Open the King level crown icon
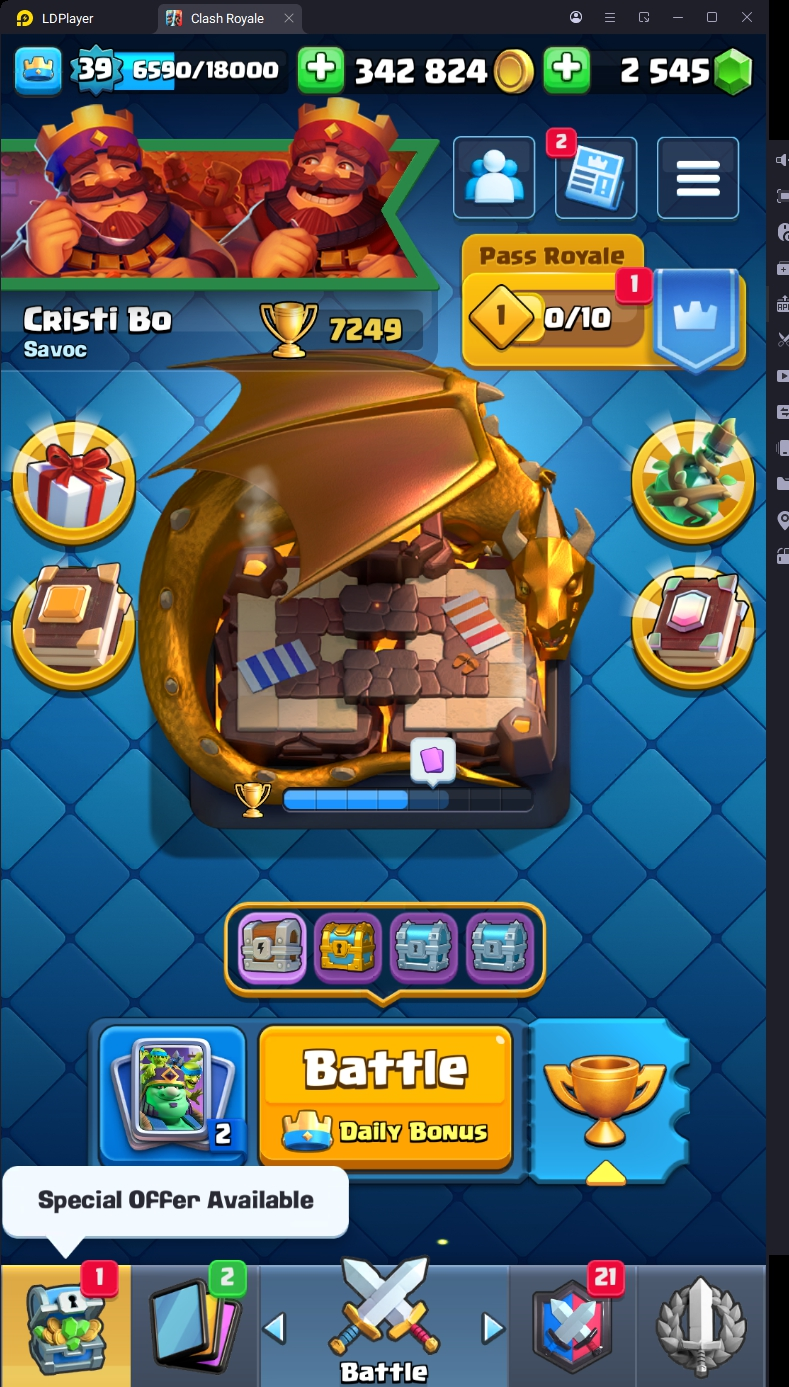Image resolution: width=789 pixels, height=1387 pixels. (38, 70)
